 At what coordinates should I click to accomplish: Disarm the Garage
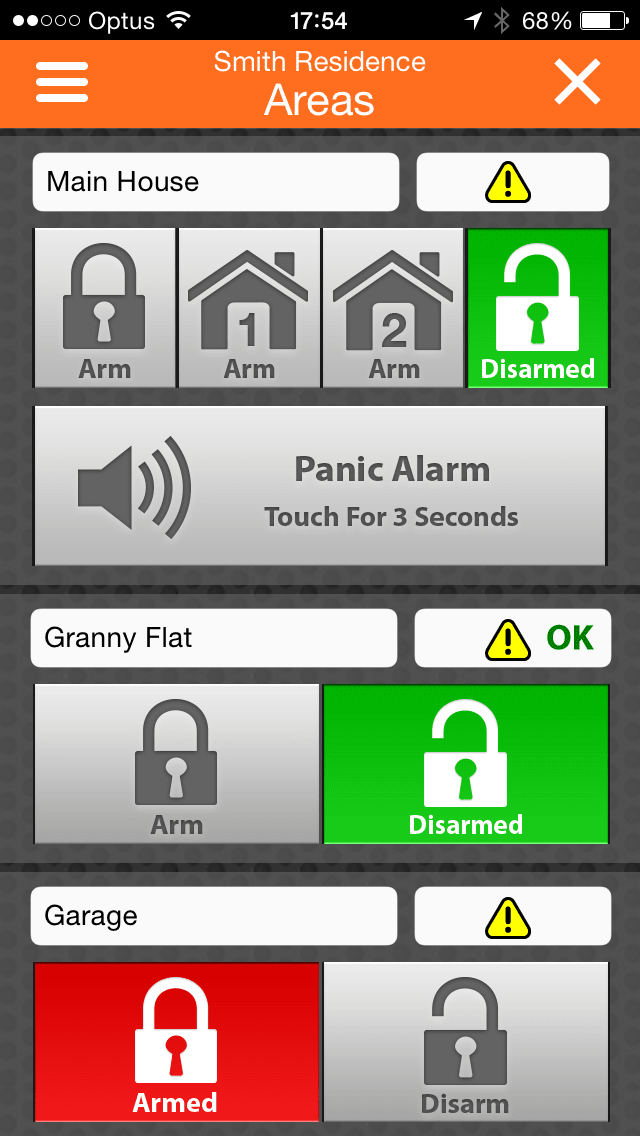pos(465,1042)
